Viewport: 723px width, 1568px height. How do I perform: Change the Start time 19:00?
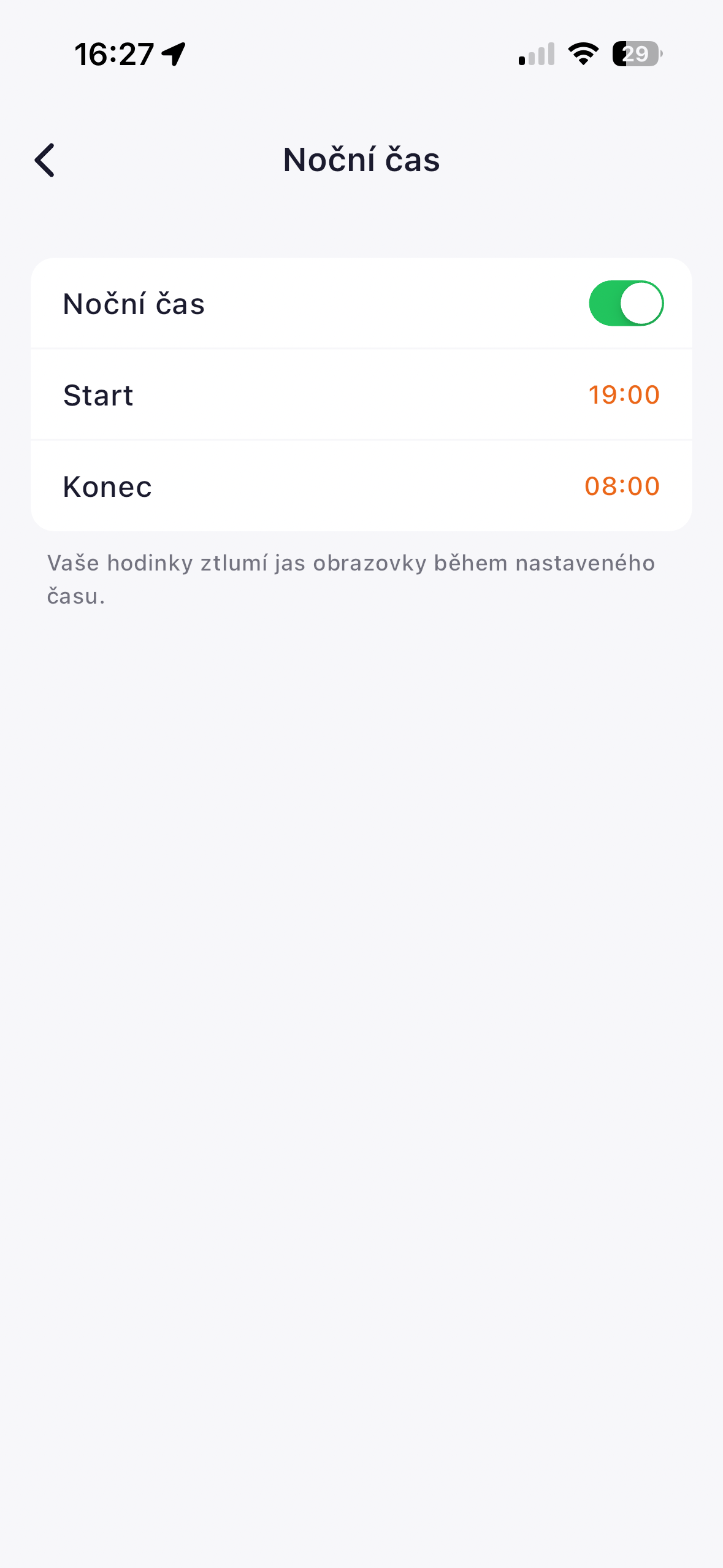point(623,395)
